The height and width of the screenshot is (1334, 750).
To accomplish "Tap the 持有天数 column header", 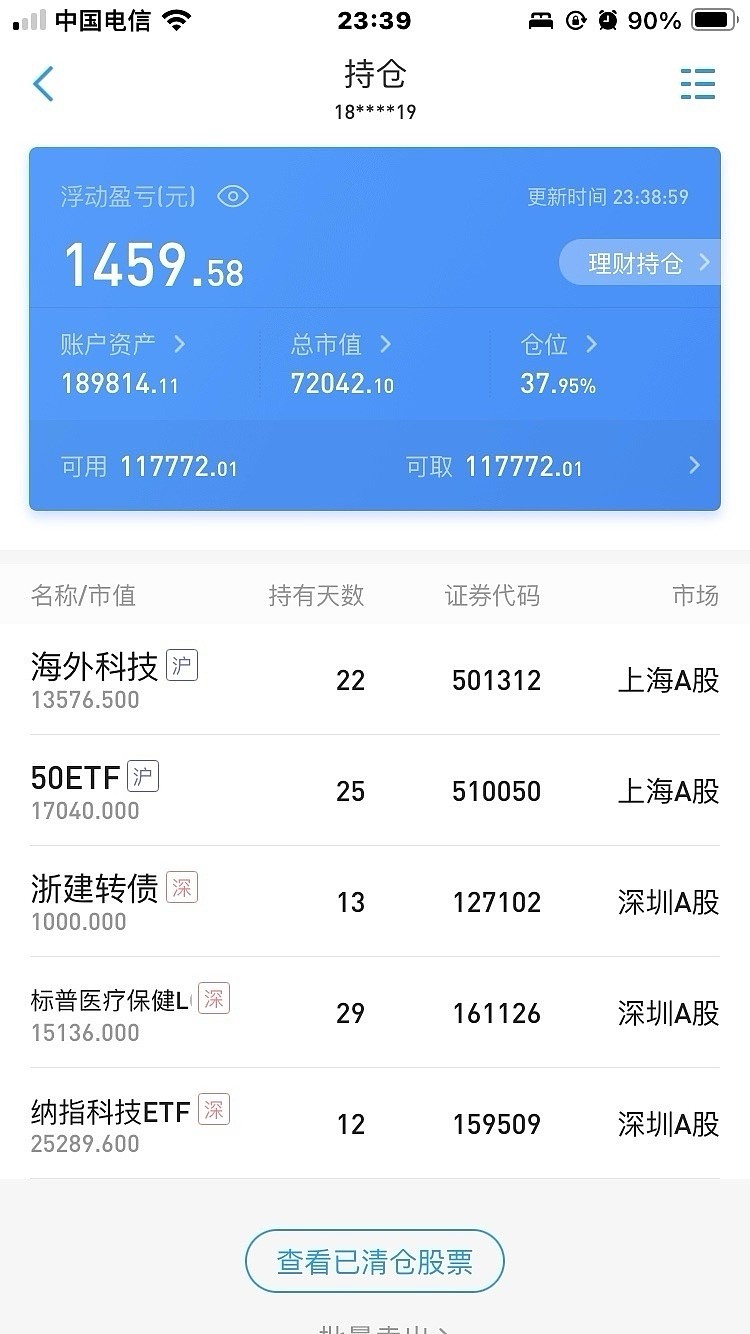I will pyautogui.click(x=315, y=596).
